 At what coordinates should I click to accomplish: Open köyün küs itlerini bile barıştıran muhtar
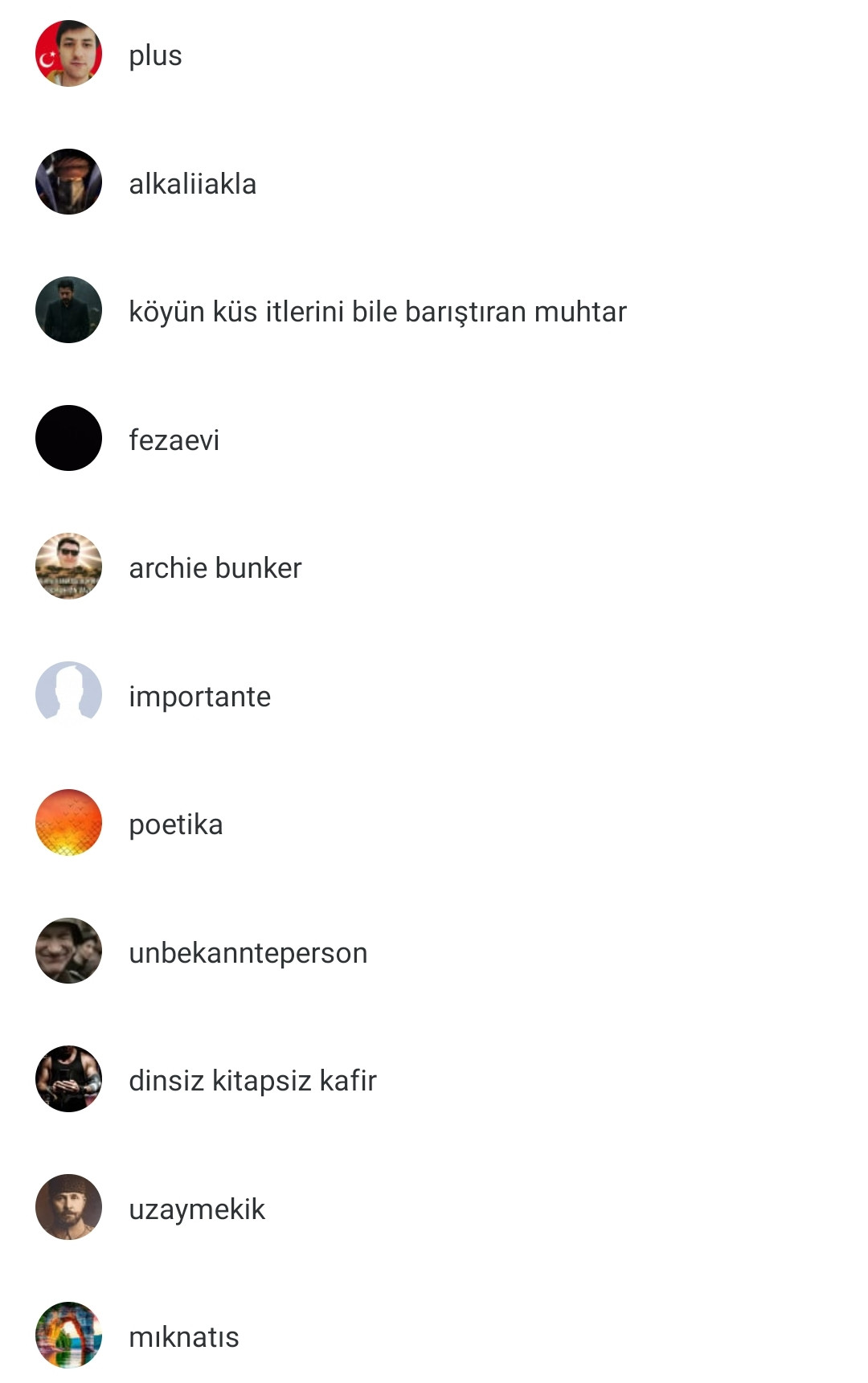[377, 312]
